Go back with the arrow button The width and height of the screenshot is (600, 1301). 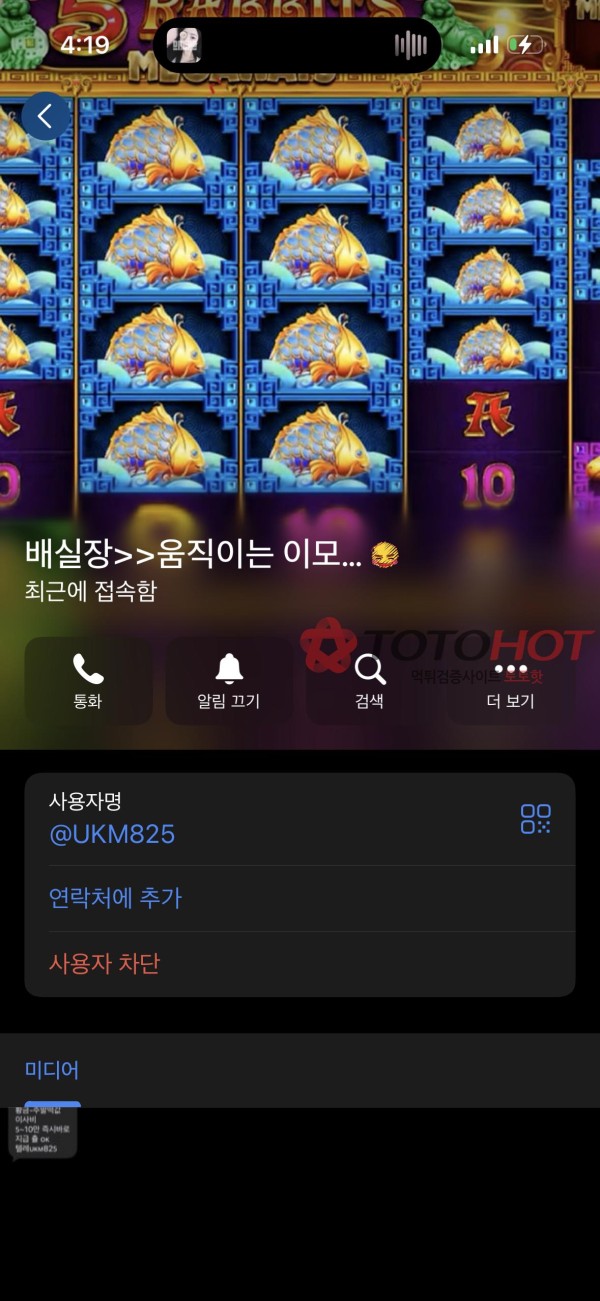(x=45, y=116)
